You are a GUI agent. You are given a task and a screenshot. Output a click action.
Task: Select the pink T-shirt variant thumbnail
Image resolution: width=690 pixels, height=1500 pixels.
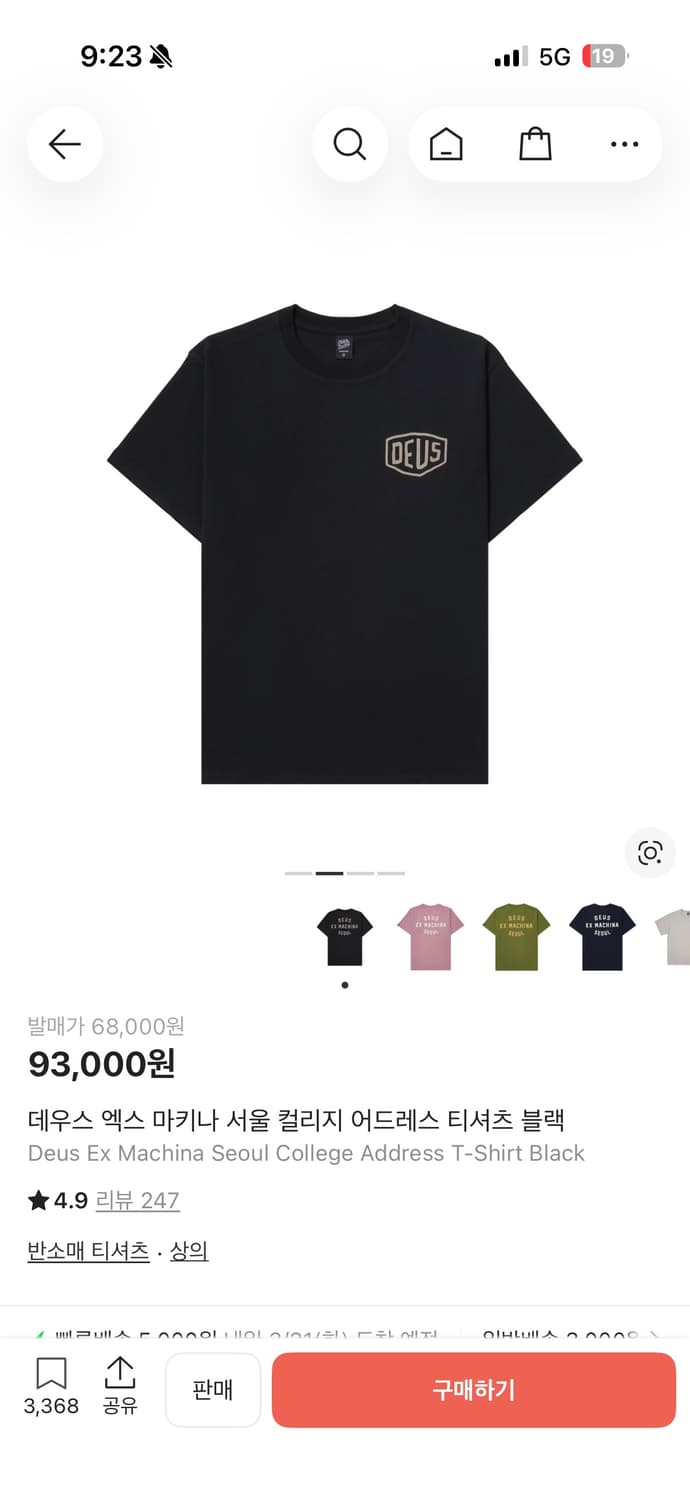(430, 936)
